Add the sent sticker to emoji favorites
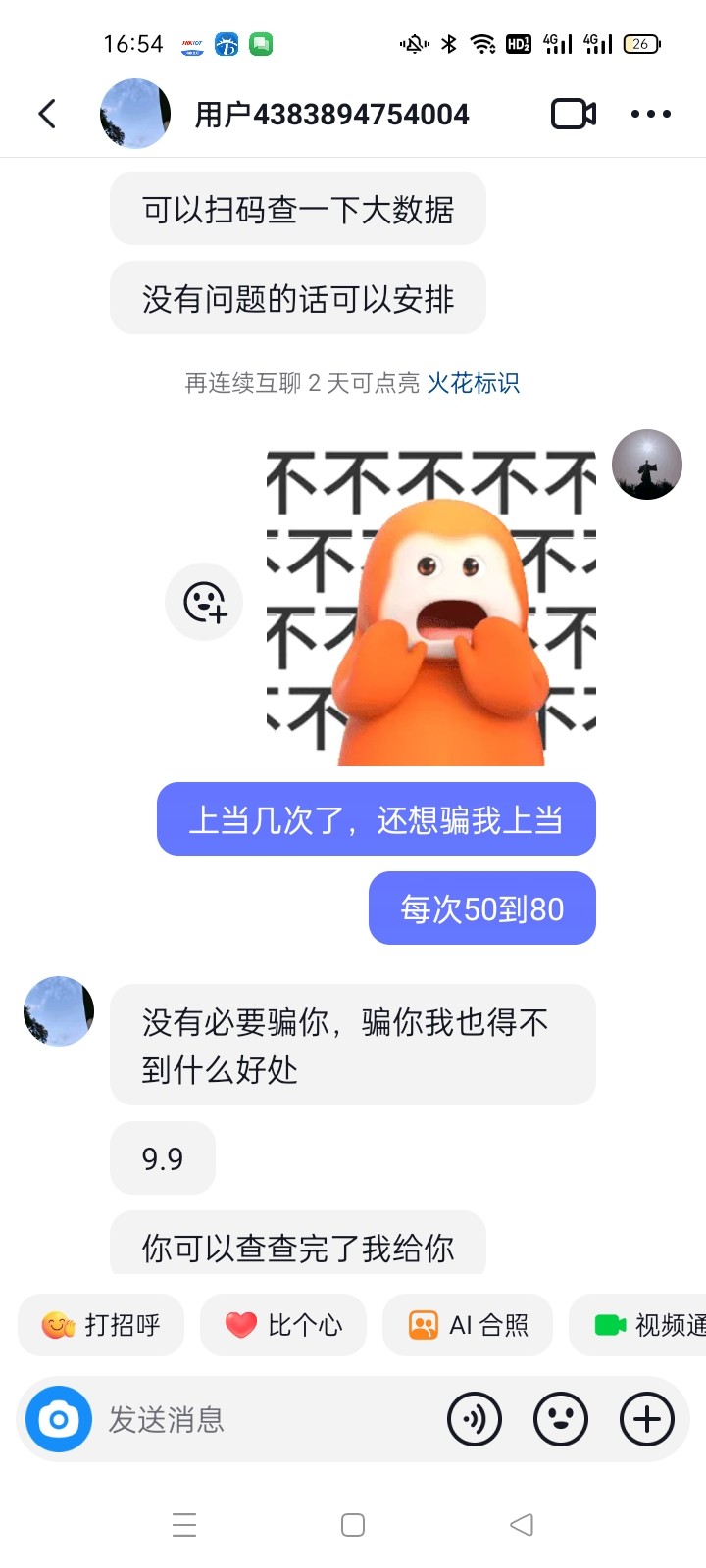Viewport: 706px width, 1568px height. coord(204,602)
